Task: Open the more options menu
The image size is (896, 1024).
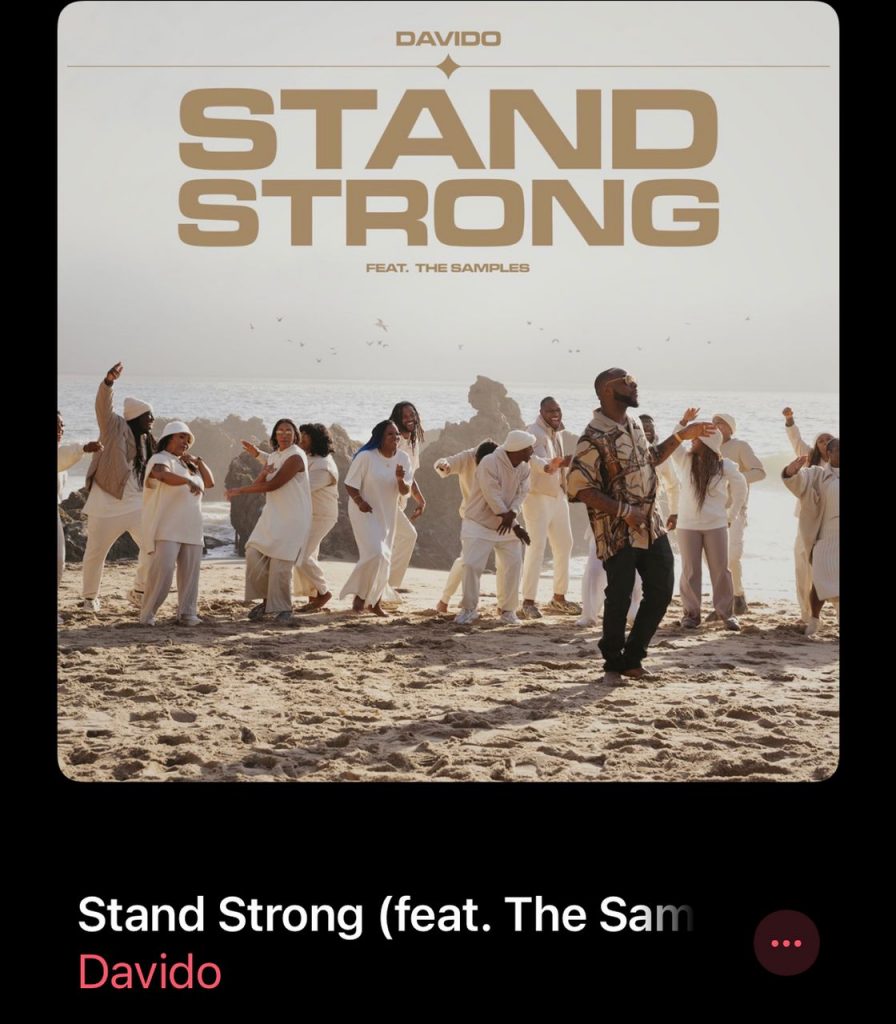Action: click(786, 943)
